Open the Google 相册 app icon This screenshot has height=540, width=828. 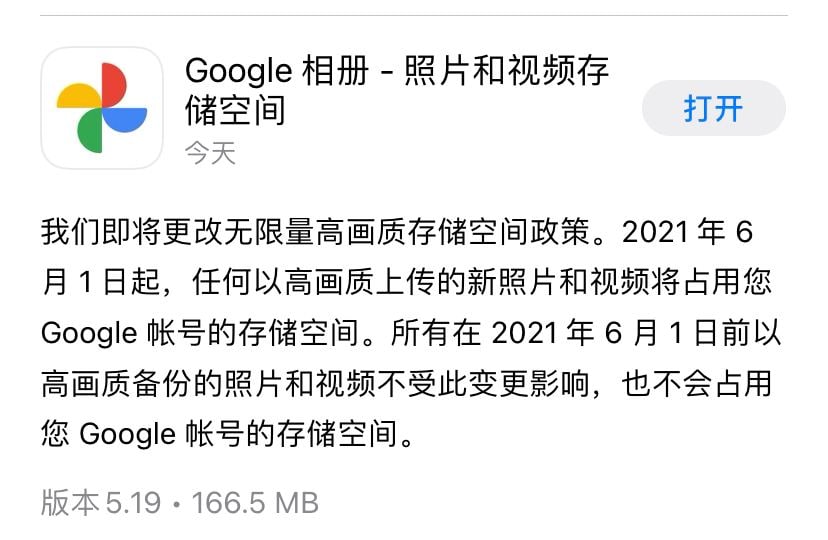[x=102, y=108]
